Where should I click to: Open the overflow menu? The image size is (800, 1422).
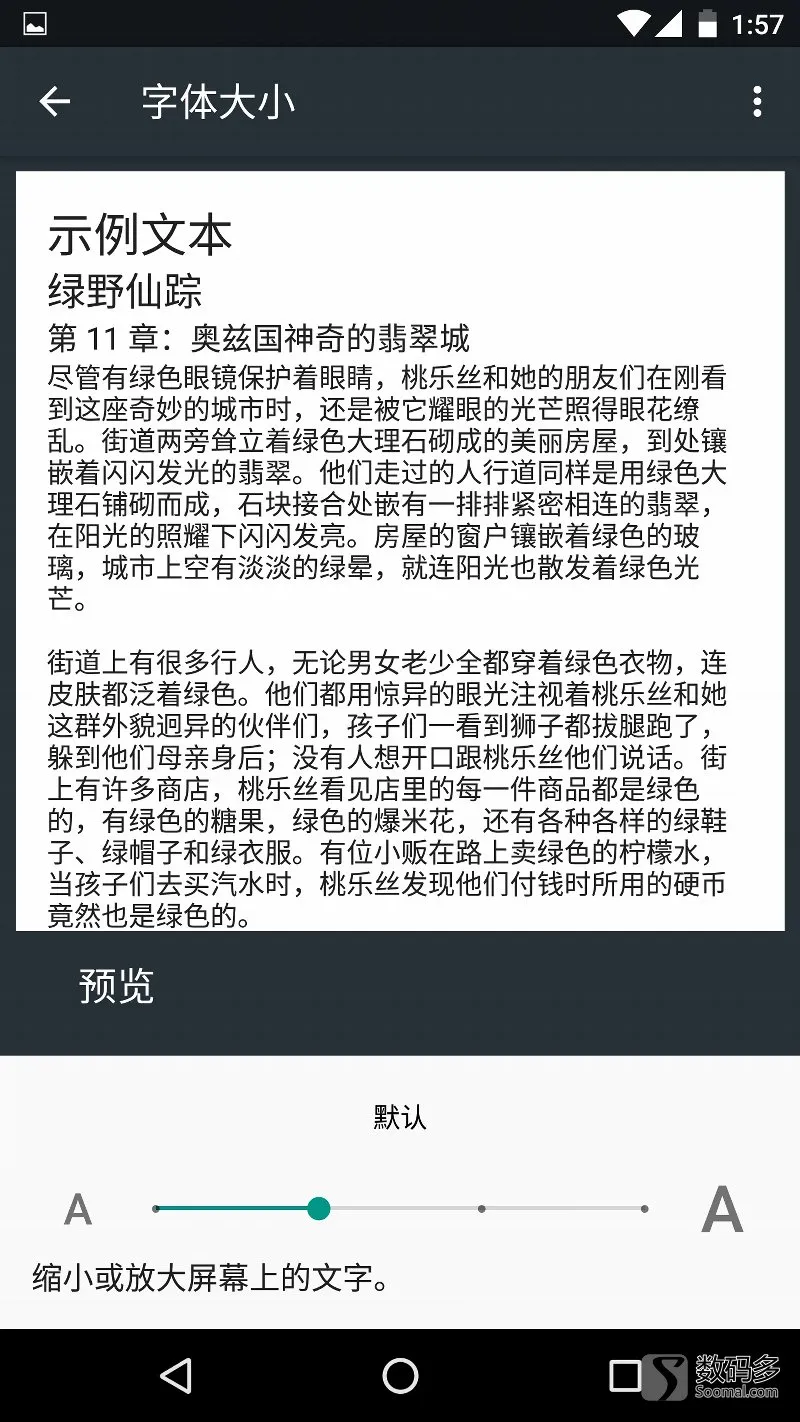pos(757,101)
